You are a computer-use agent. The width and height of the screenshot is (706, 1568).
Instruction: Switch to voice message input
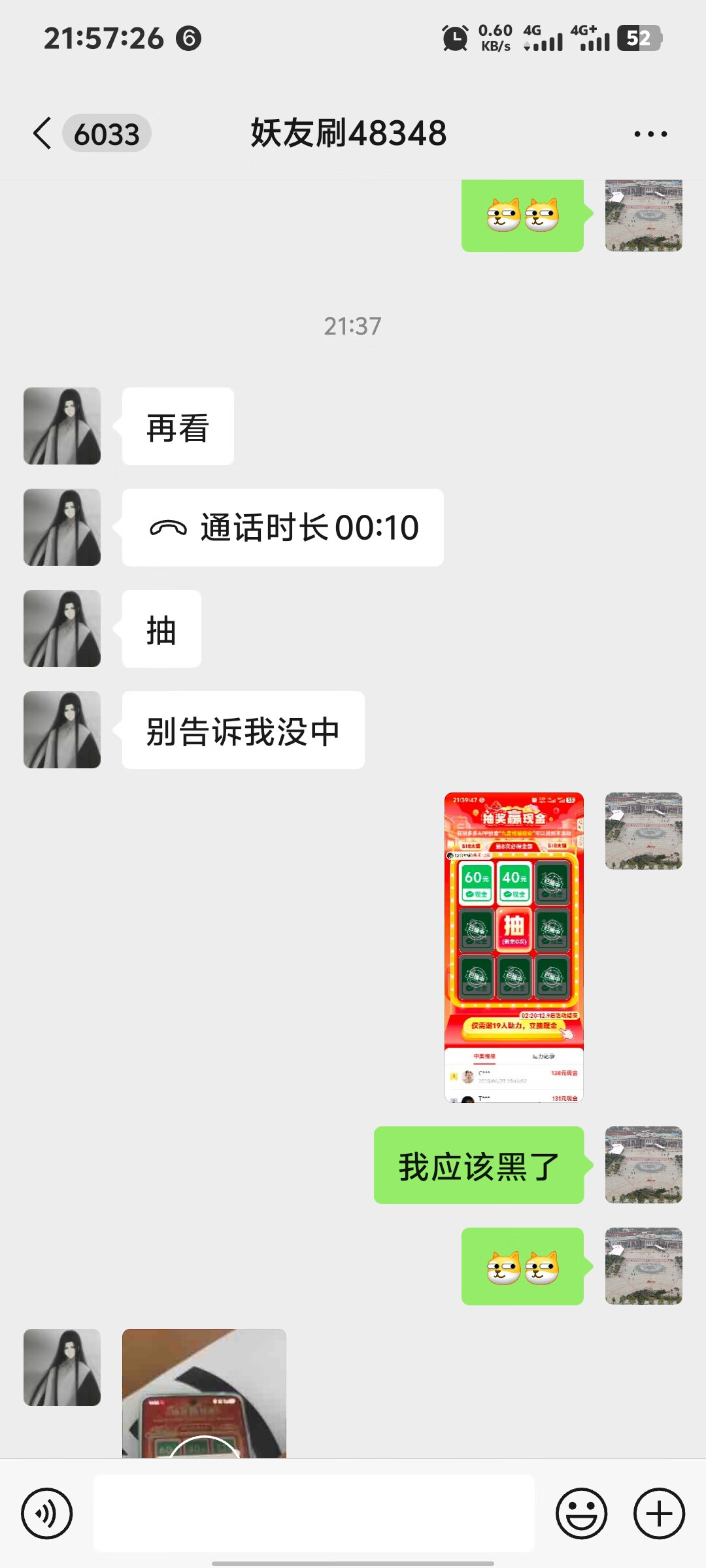pyautogui.click(x=46, y=1513)
